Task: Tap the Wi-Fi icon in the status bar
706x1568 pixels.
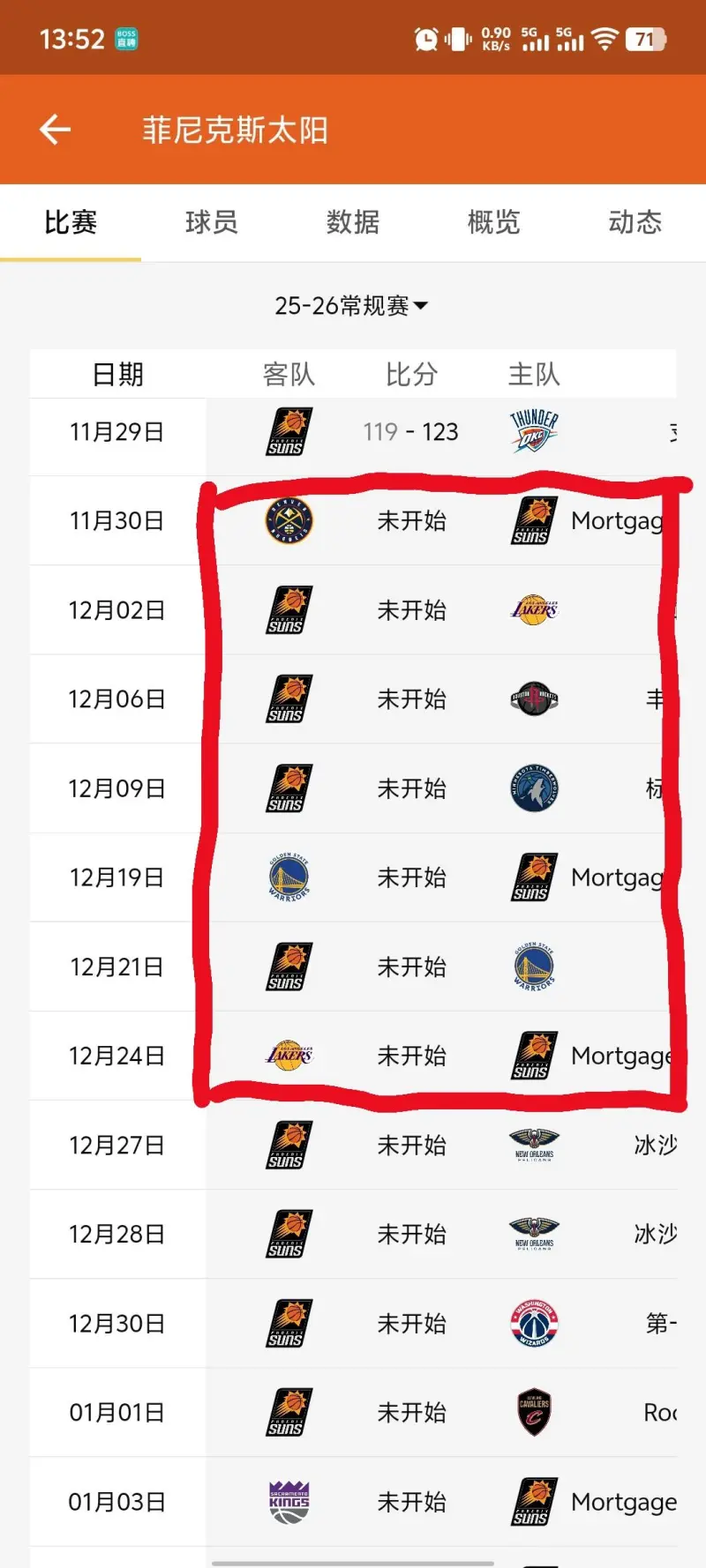Action: [605, 40]
